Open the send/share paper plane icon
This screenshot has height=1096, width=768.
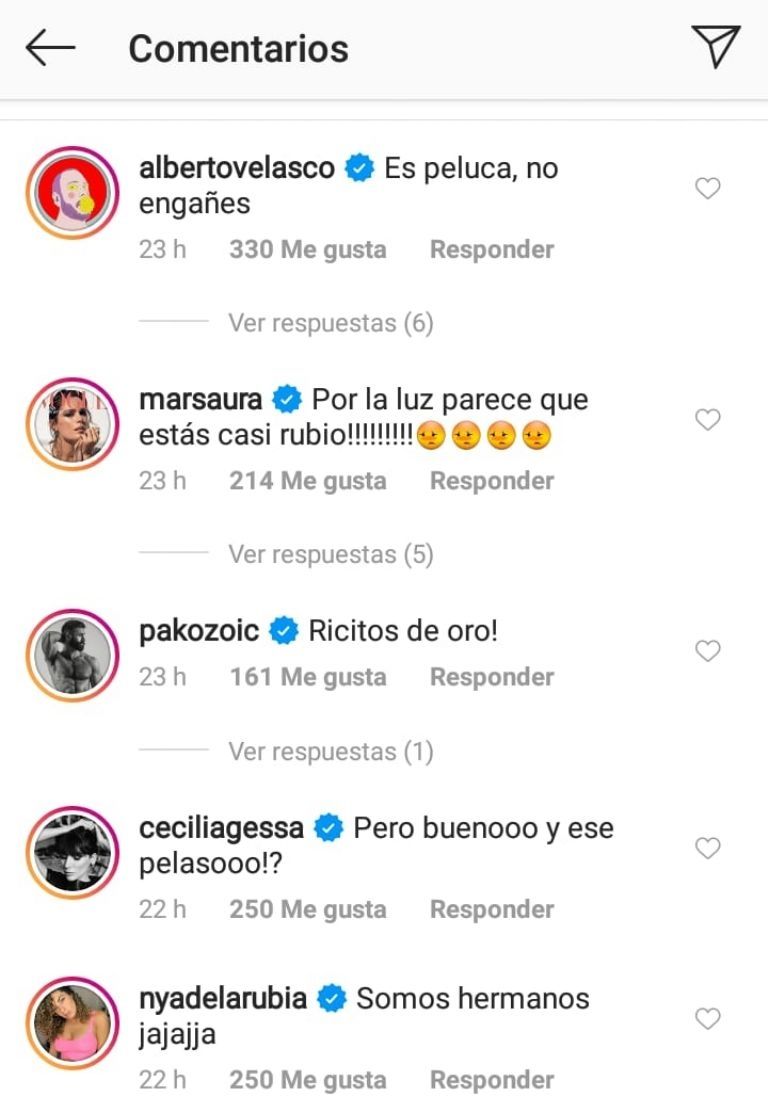(x=715, y=47)
